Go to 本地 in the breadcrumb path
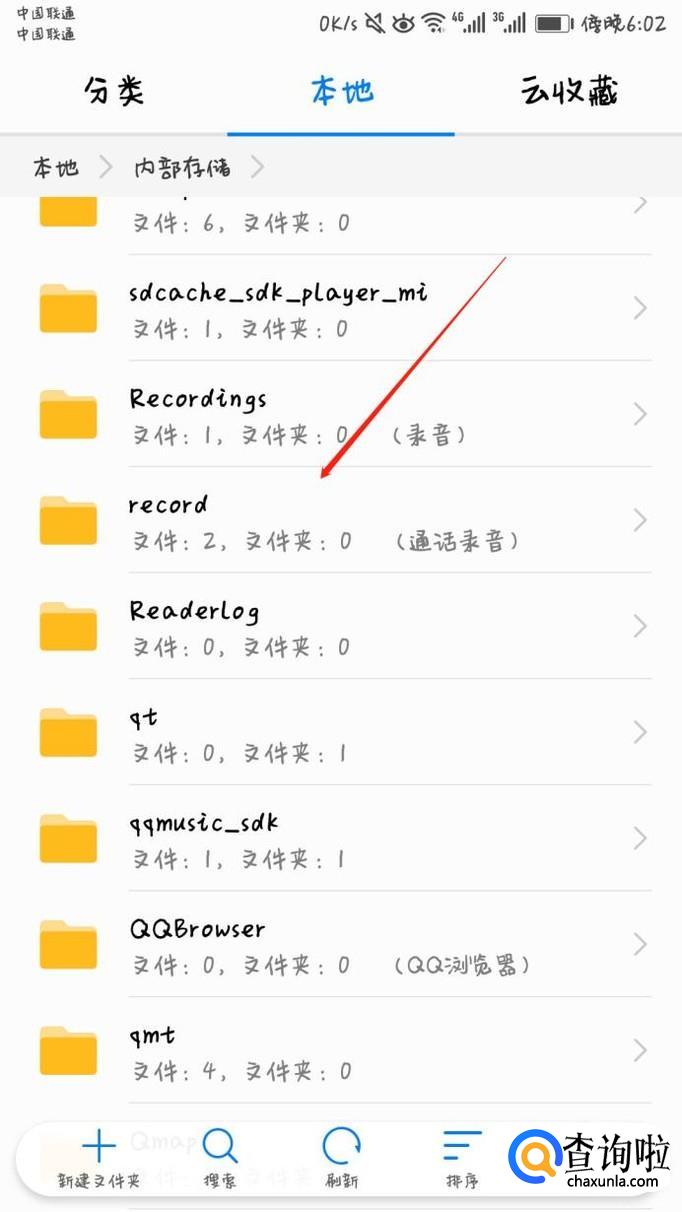Image resolution: width=682 pixels, height=1212 pixels. click(56, 167)
